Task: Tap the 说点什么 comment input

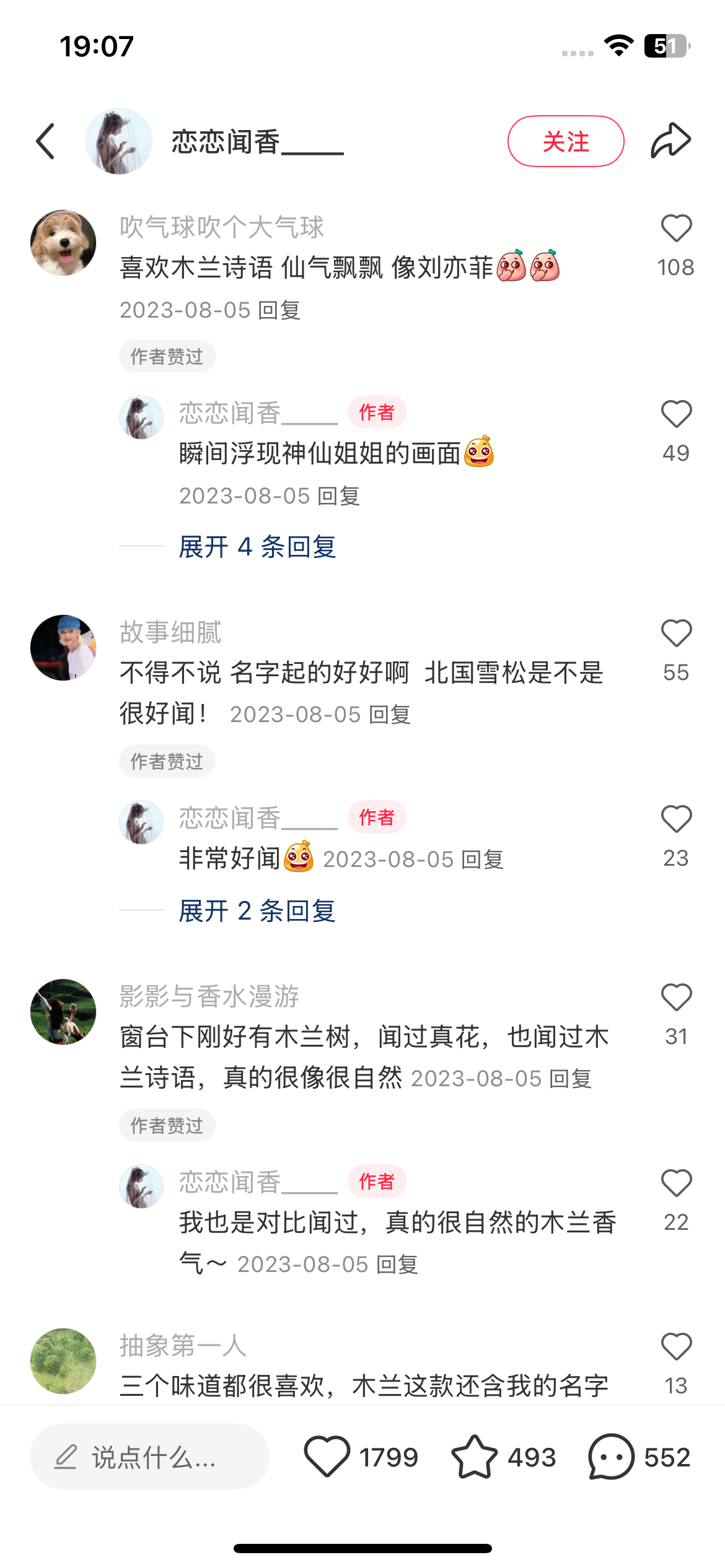Action: (x=149, y=1457)
